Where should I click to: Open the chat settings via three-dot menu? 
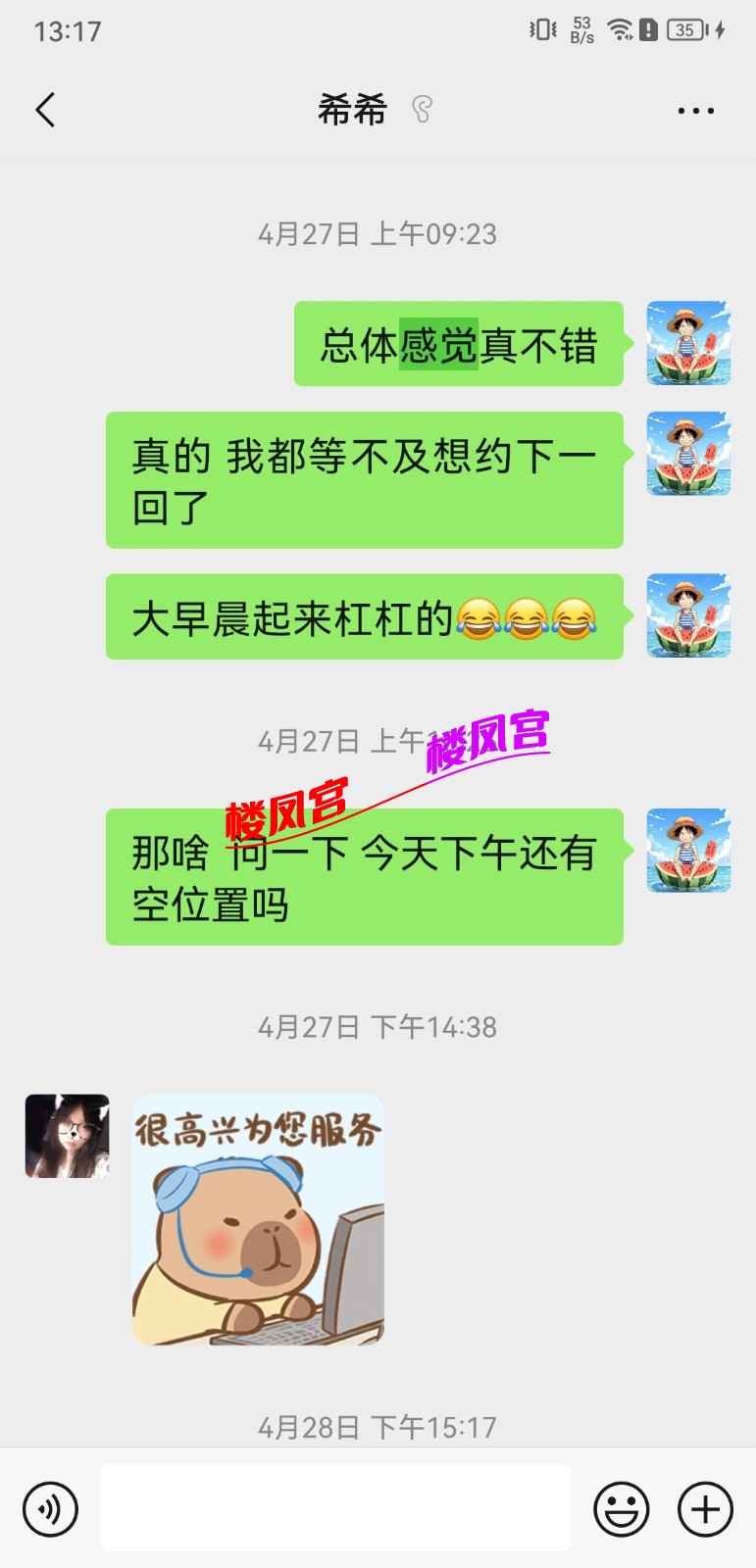695,110
